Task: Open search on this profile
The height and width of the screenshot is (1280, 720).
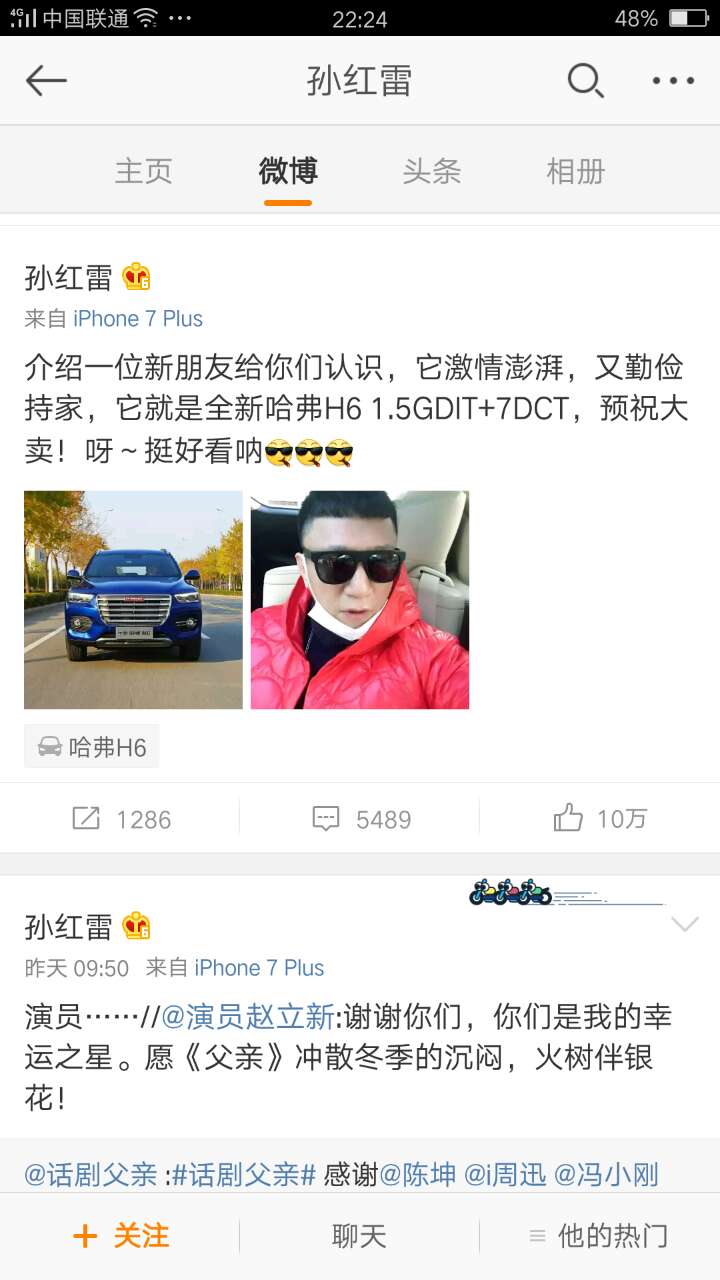Action: point(585,81)
